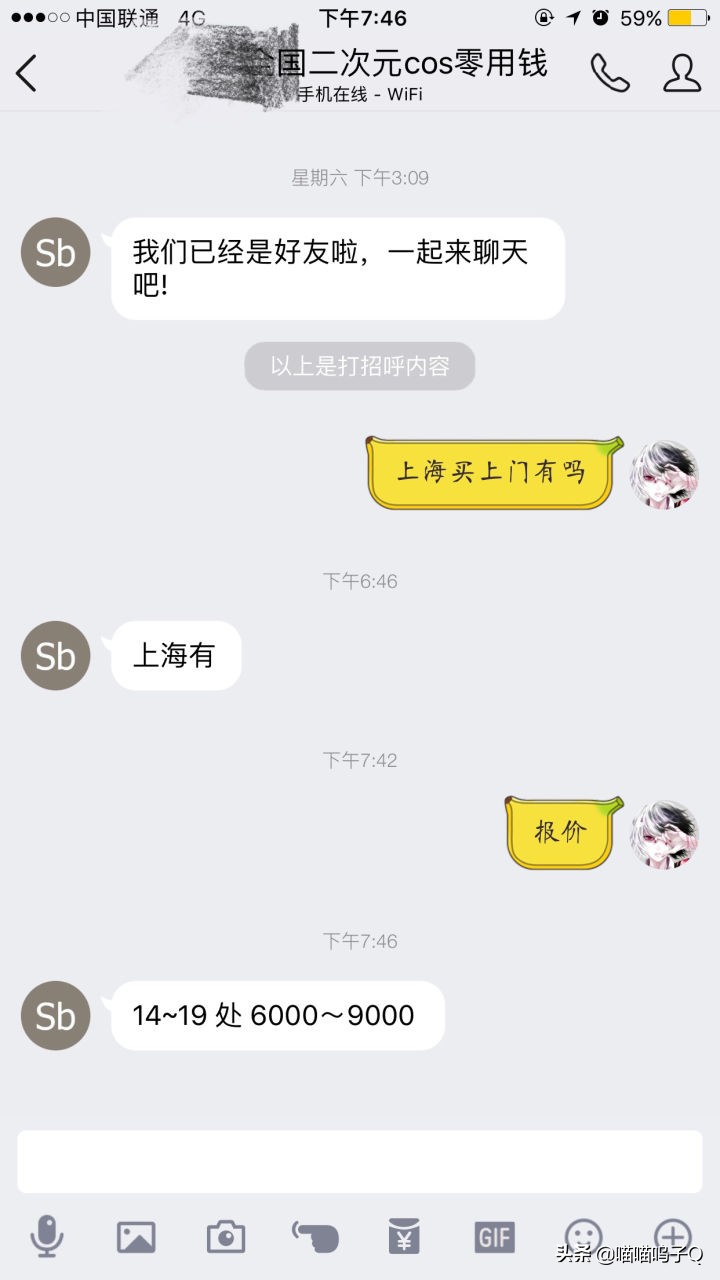The width and height of the screenshot is (720, 1280).
Task: Open the photo gallery picker icon
Action: pyautogui.click(x=135, y=1236)
